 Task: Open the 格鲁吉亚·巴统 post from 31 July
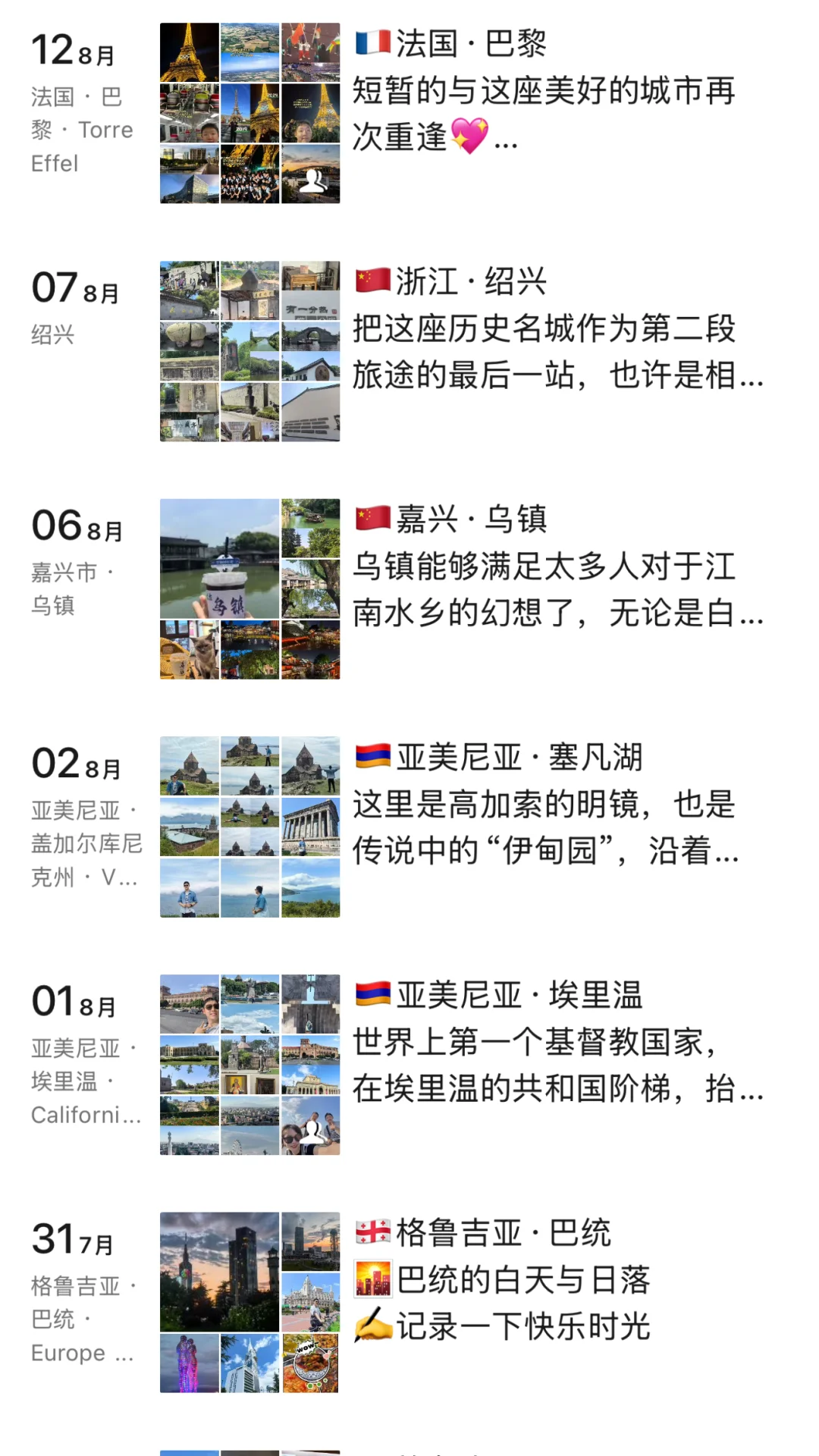point(523,1280)
